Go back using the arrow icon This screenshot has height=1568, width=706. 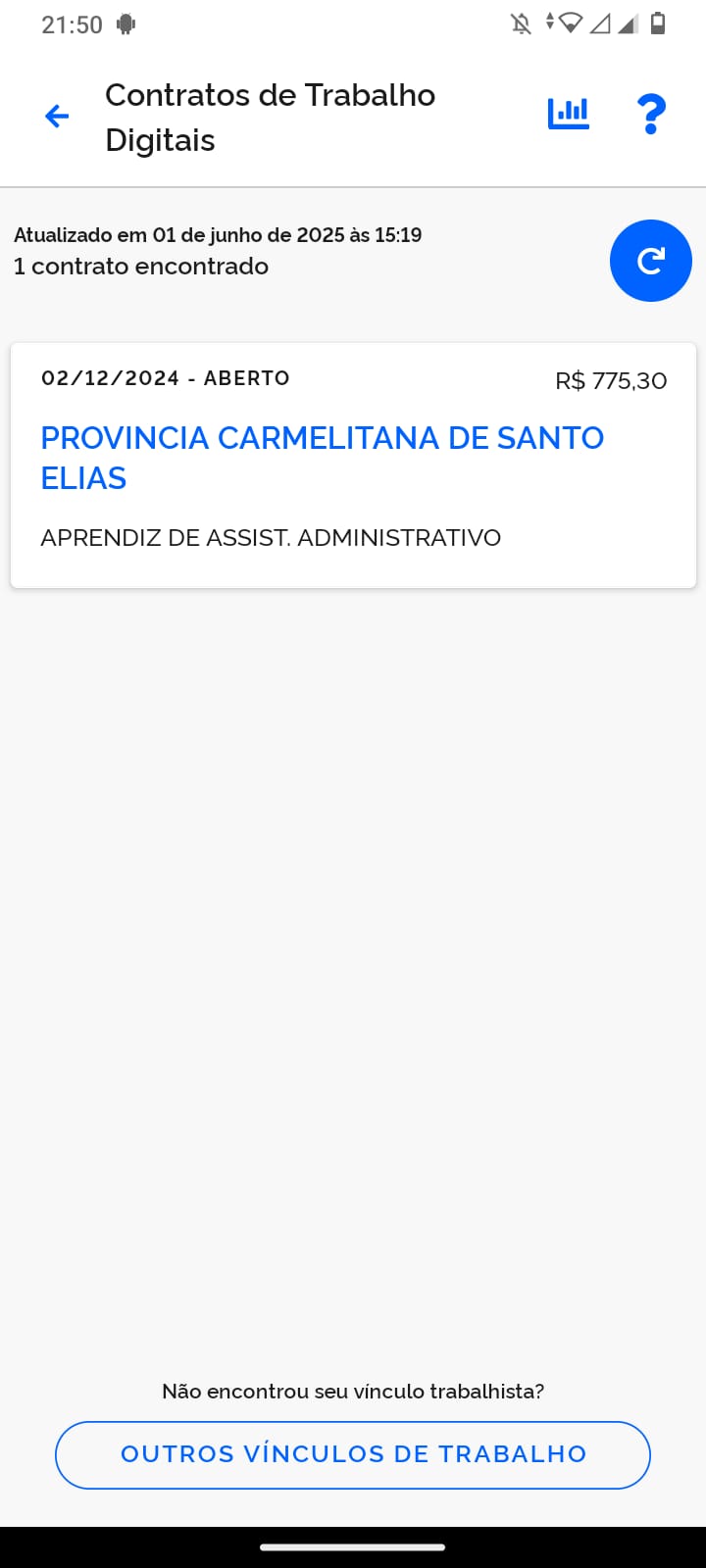click(57, 117)
